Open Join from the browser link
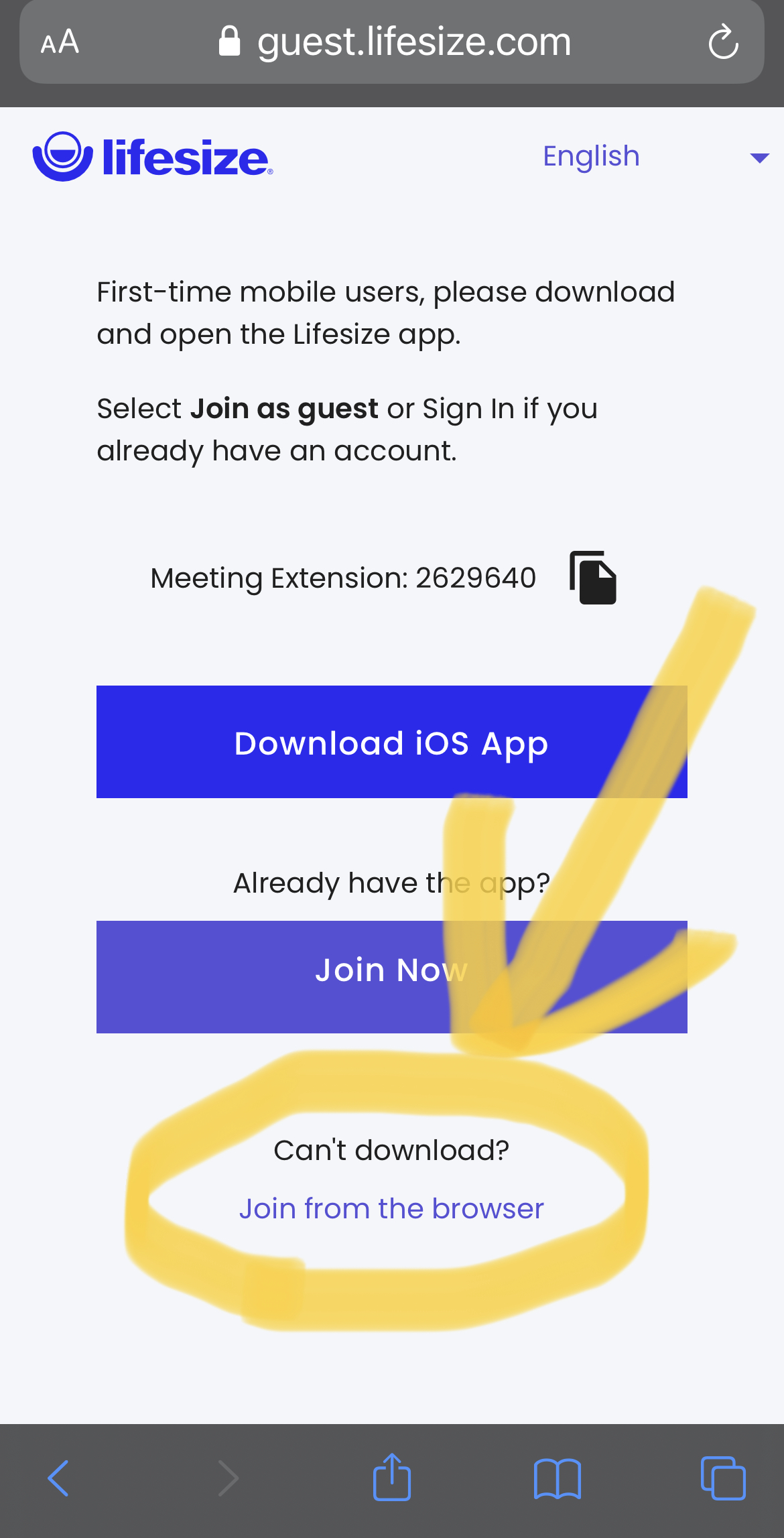This screenshot has width=784, height=1538. click(391, 1209)
